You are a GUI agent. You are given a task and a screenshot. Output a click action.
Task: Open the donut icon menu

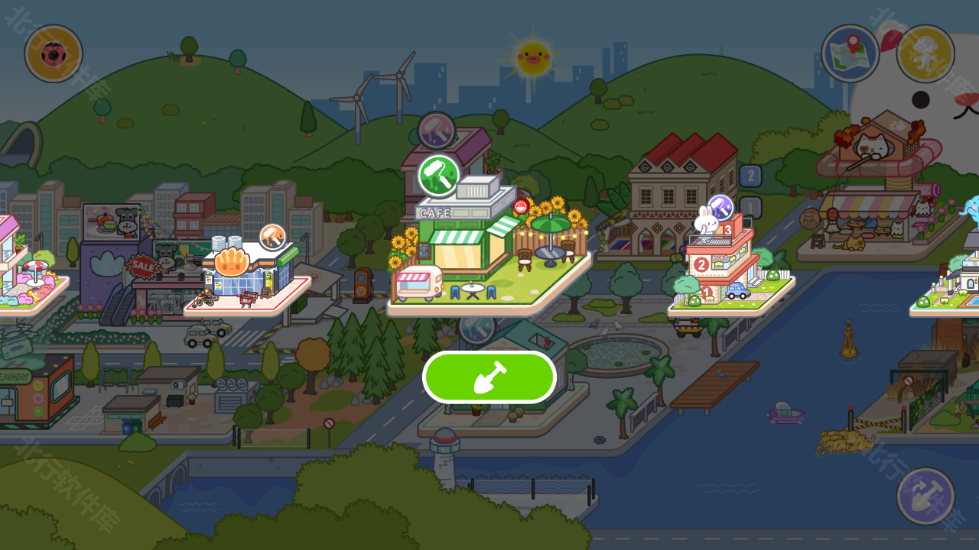pyautogui.click(x=53, y=53)
